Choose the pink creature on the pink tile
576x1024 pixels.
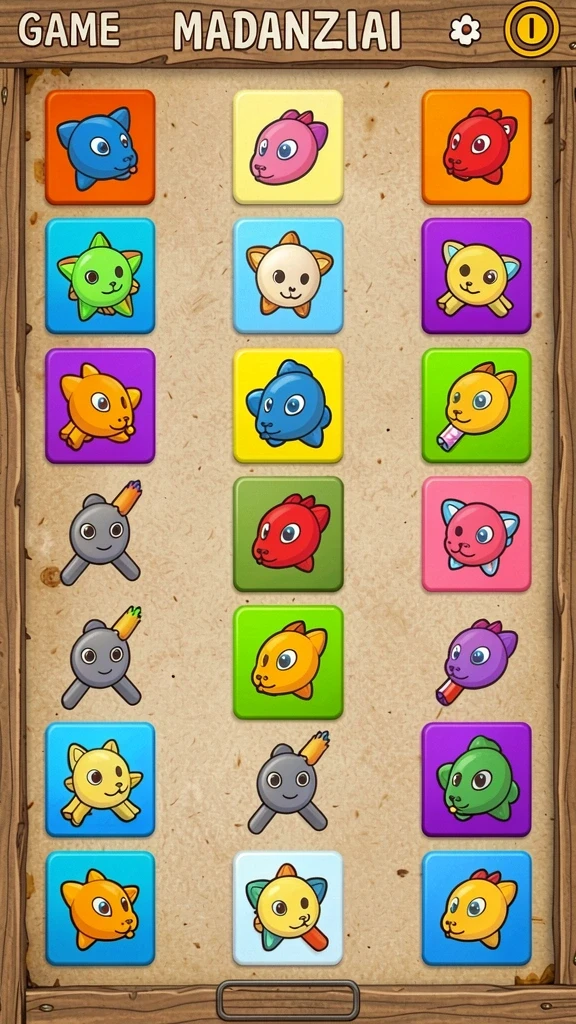point(477,534)
